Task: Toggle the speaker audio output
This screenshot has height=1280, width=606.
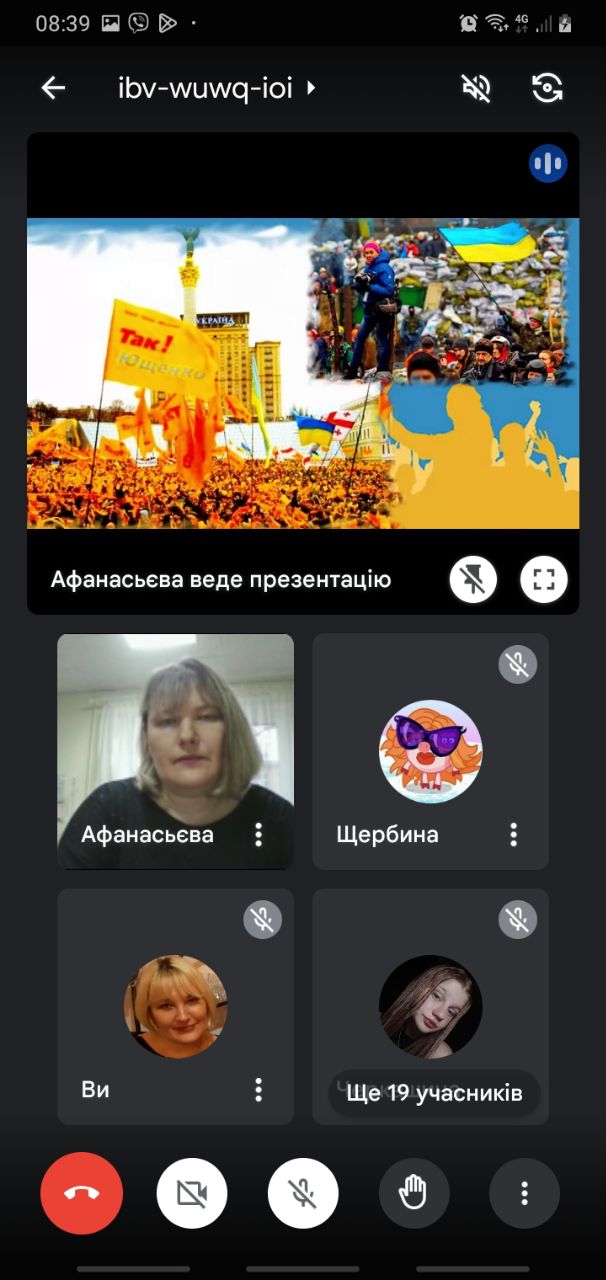Action: click(476, 88)
